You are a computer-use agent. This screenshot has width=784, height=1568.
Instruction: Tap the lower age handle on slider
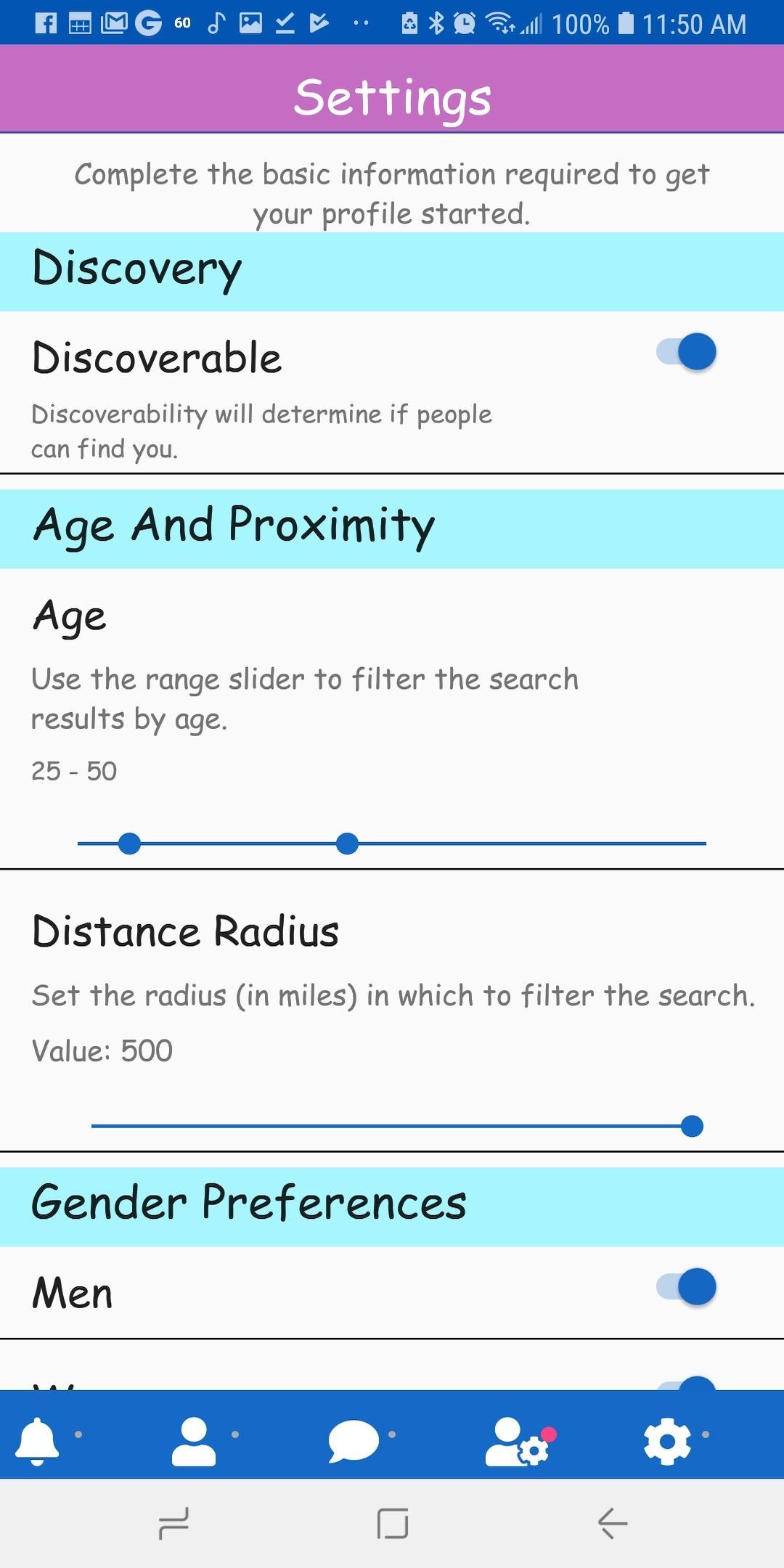129,844
